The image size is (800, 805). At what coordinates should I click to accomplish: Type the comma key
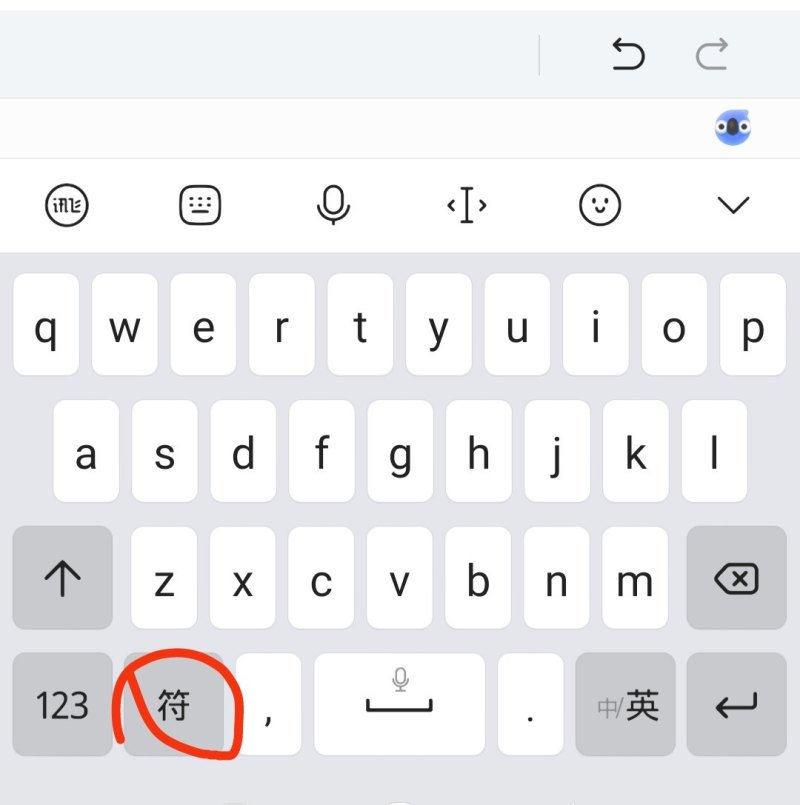click(268, 705)
